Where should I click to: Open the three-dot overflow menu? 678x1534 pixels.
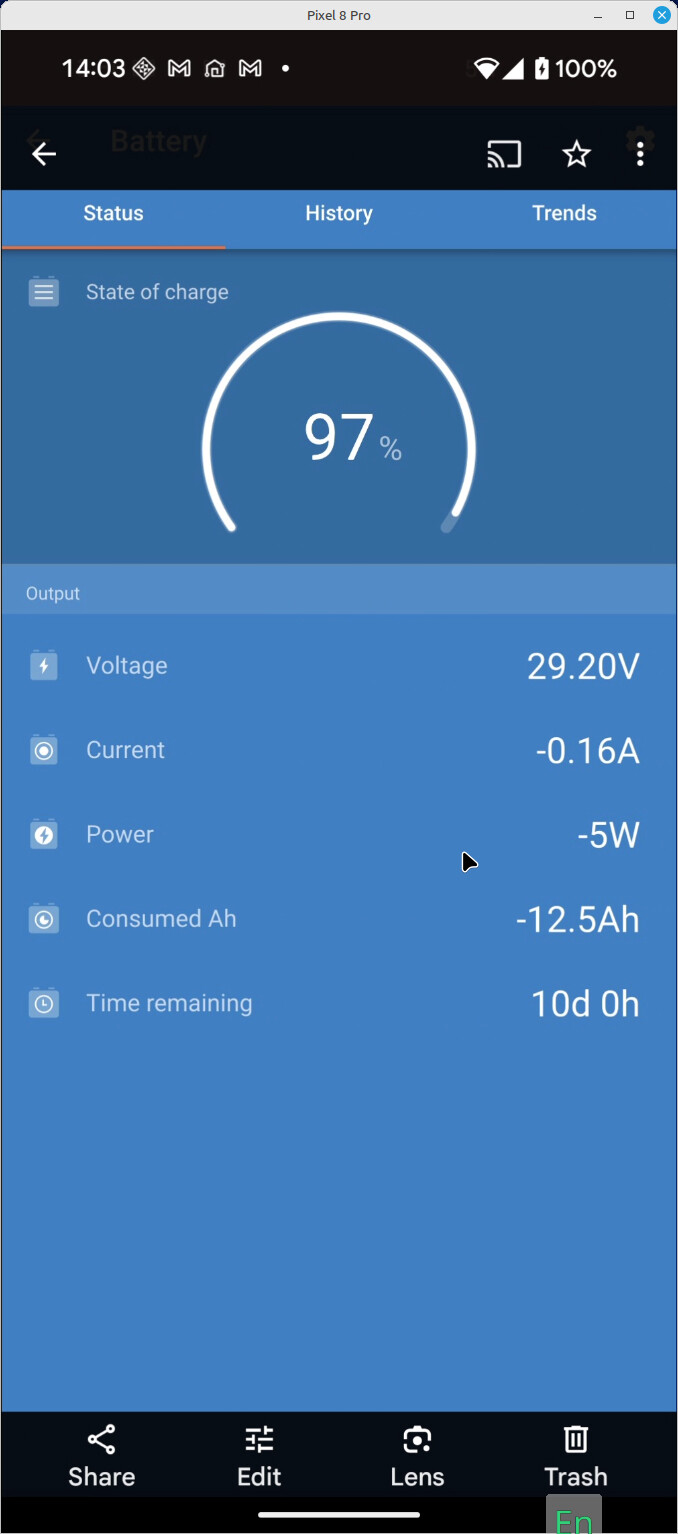(x=640, y=154)
